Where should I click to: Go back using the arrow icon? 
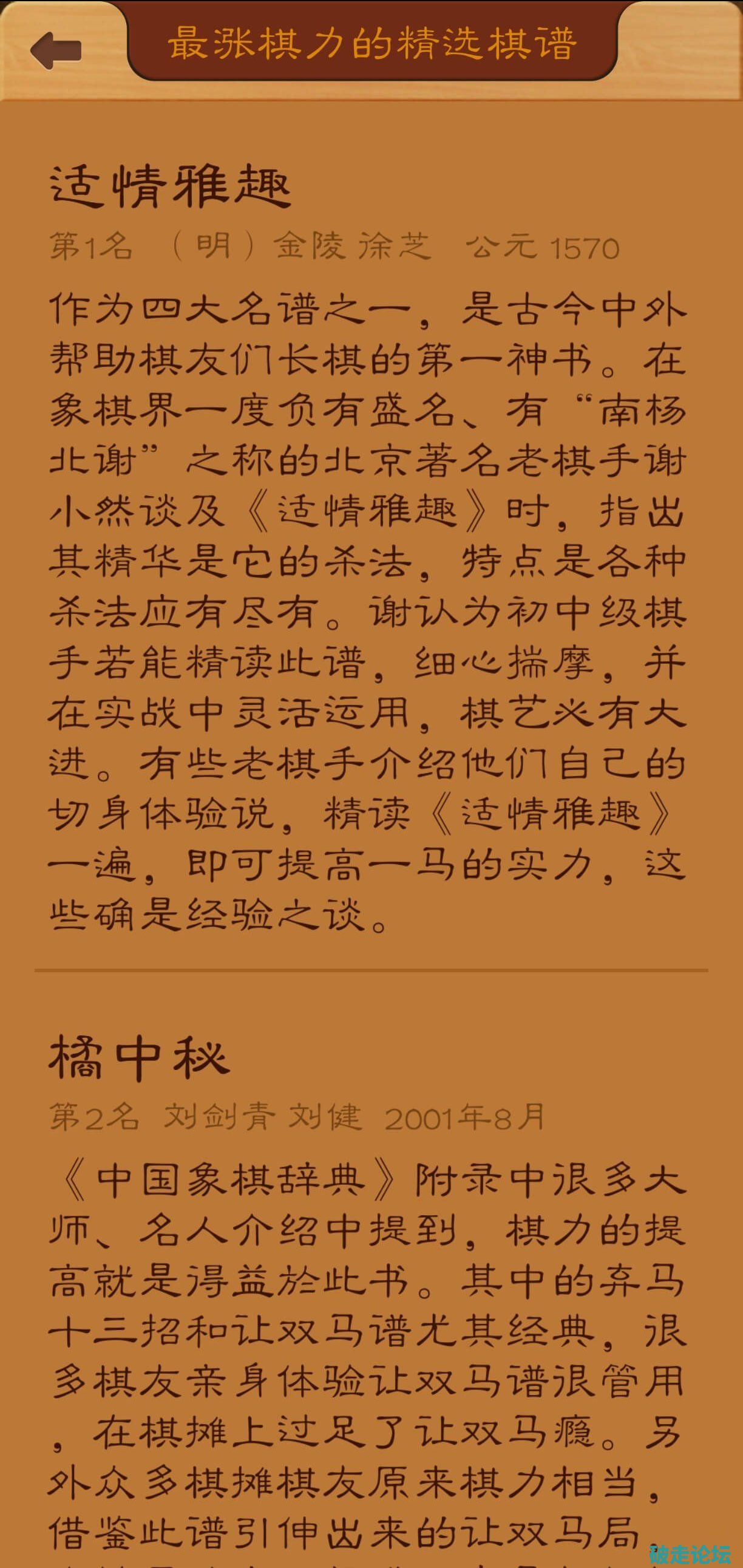coord(56,50)
